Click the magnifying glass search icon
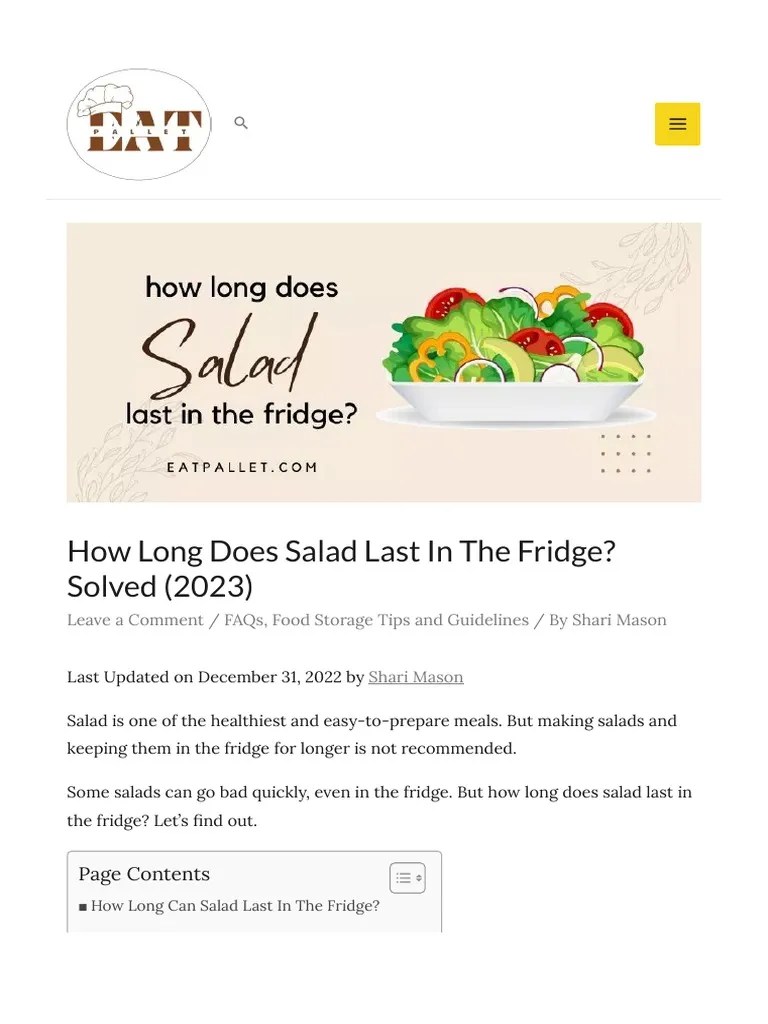The width and height of the screenshot is (768, 1024). tap(240, 122)
